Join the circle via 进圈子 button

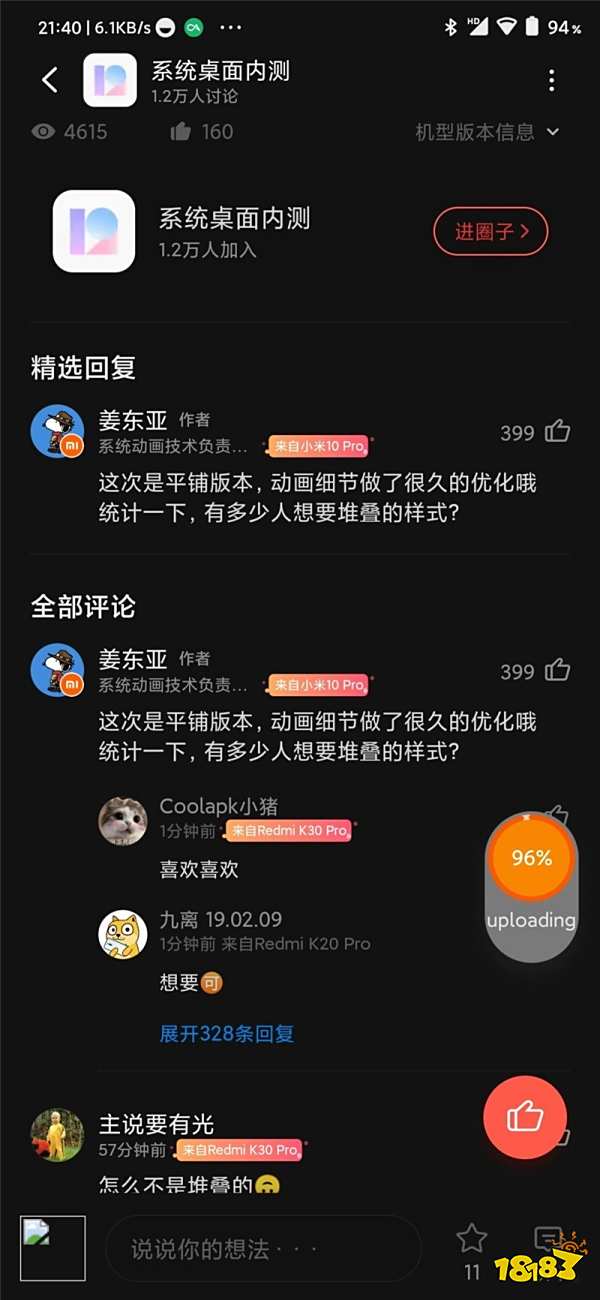490,232
